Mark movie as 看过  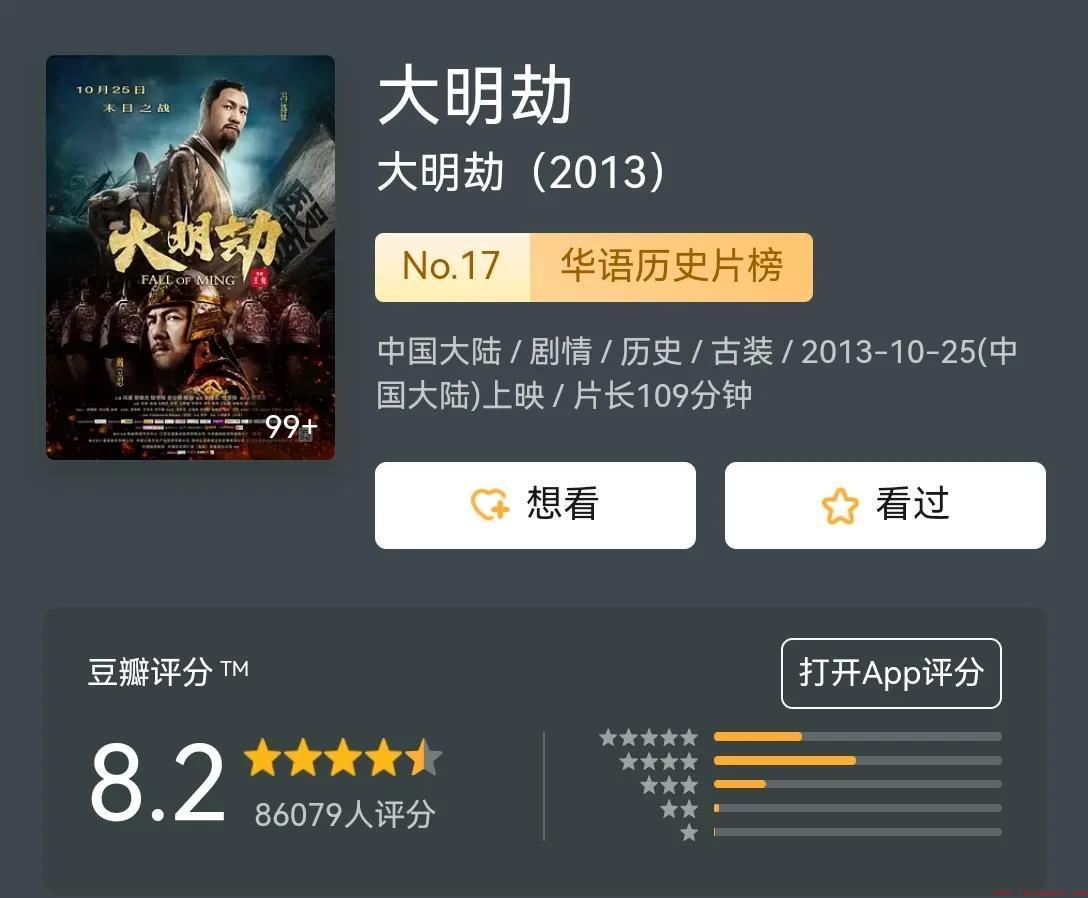pos(885,505)
